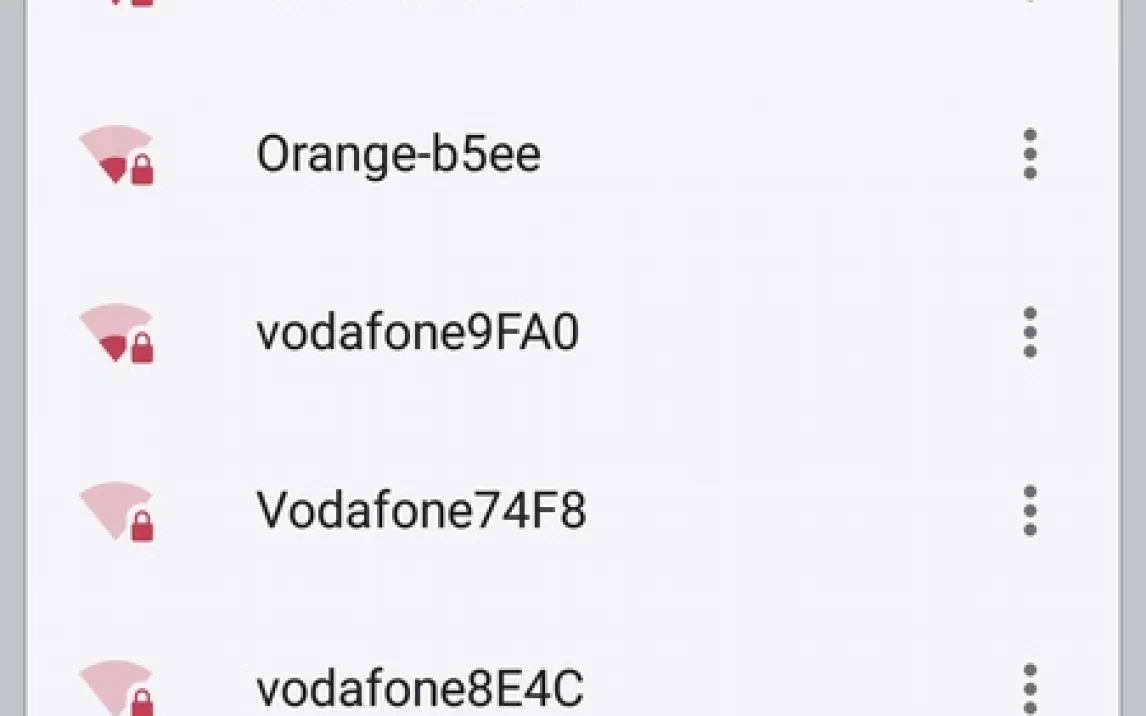
Task: Choose the vodafone8E4C Wi-Fi network
Action: tap(420, 688)
